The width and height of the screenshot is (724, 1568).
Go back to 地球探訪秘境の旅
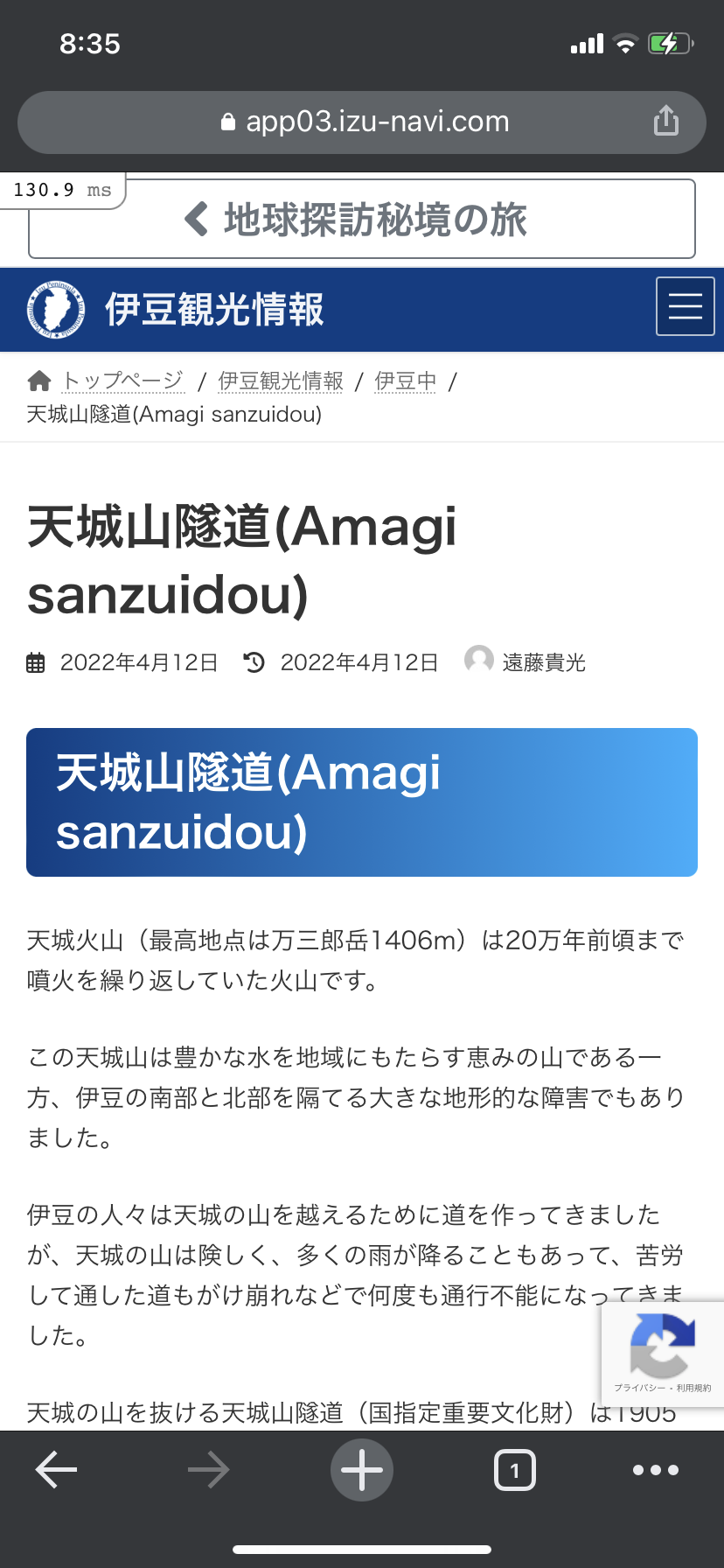362,219
